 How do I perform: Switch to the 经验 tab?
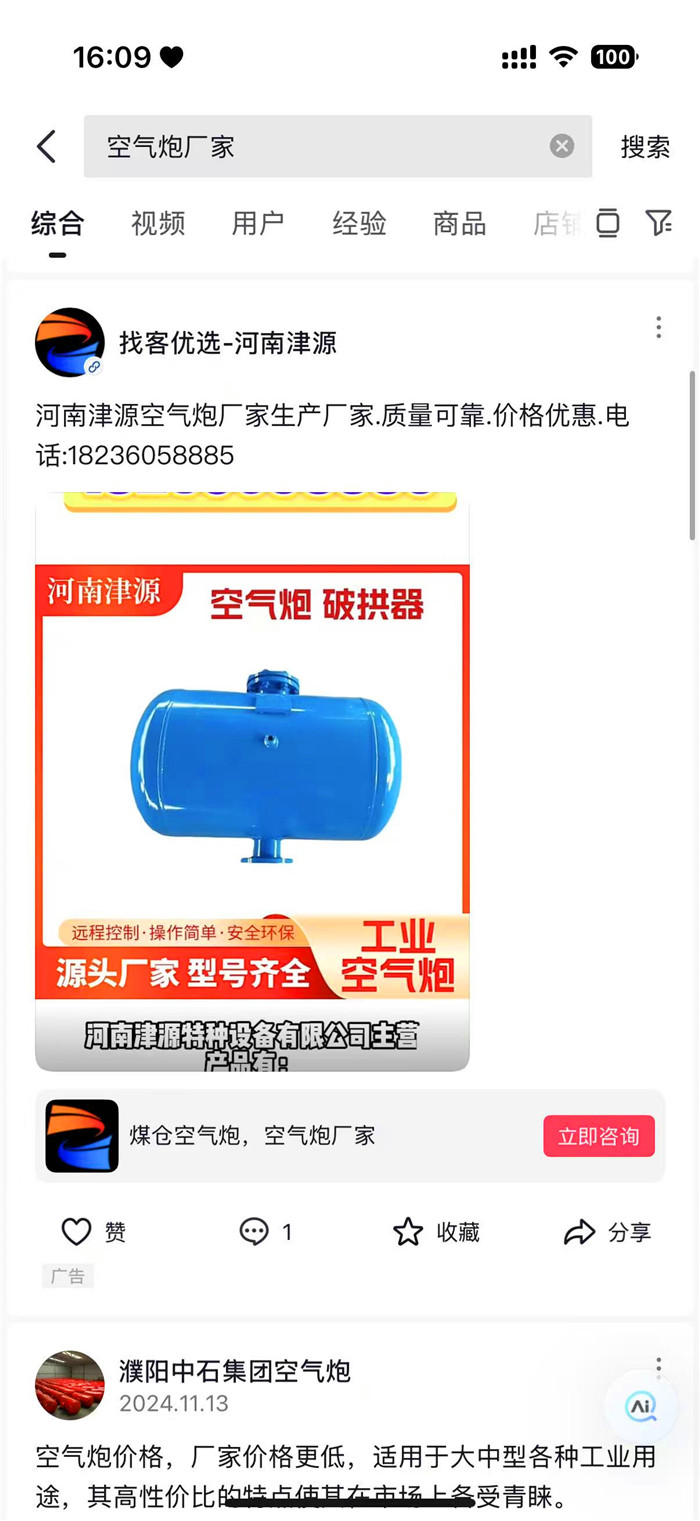click(359, 223)
